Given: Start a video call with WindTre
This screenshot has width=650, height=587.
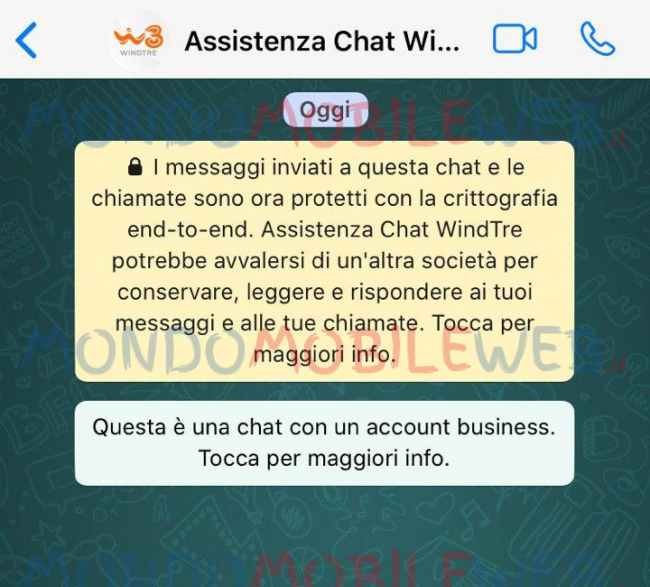Looking at the screenshot, I should coord(515,40).
